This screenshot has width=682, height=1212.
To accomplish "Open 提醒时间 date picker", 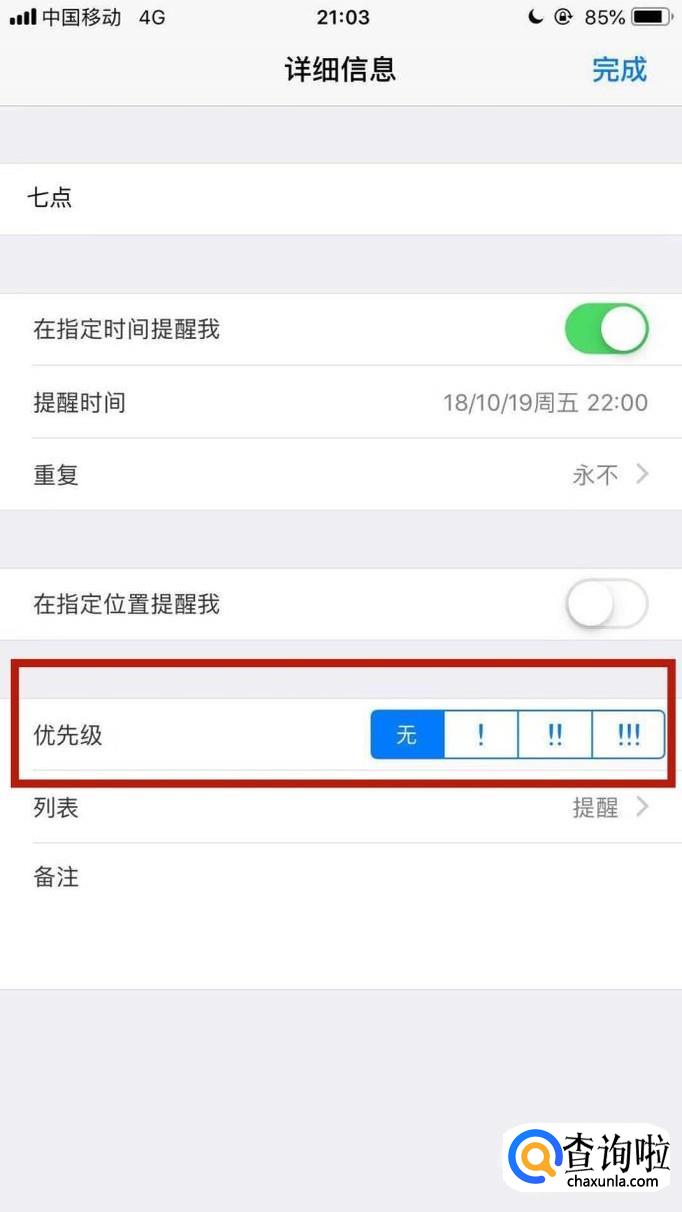I will pyautogui.click(x=340, y=403).
